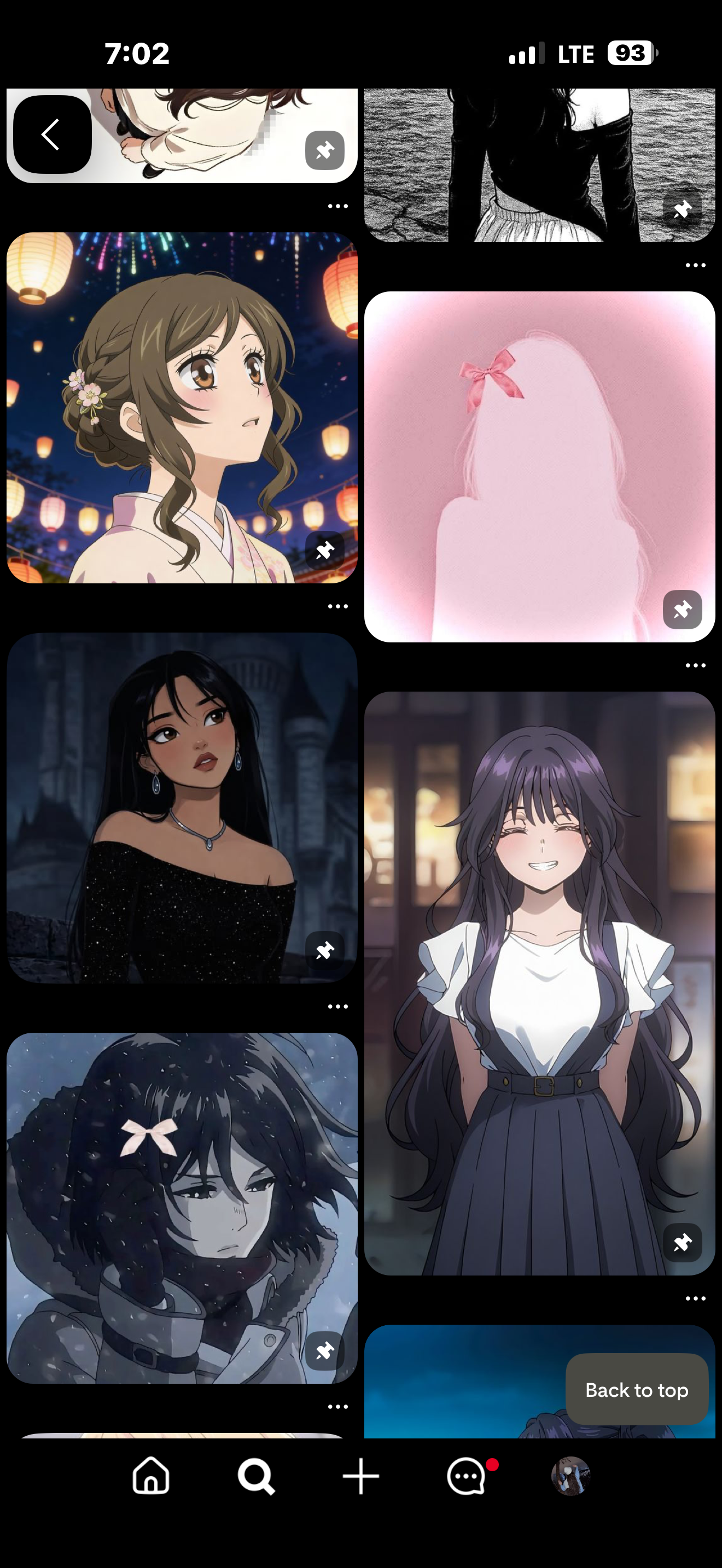This screenshot has height=1568, width=722.
Task: Open more options under black dress pin
Action: click(338, 1006)
